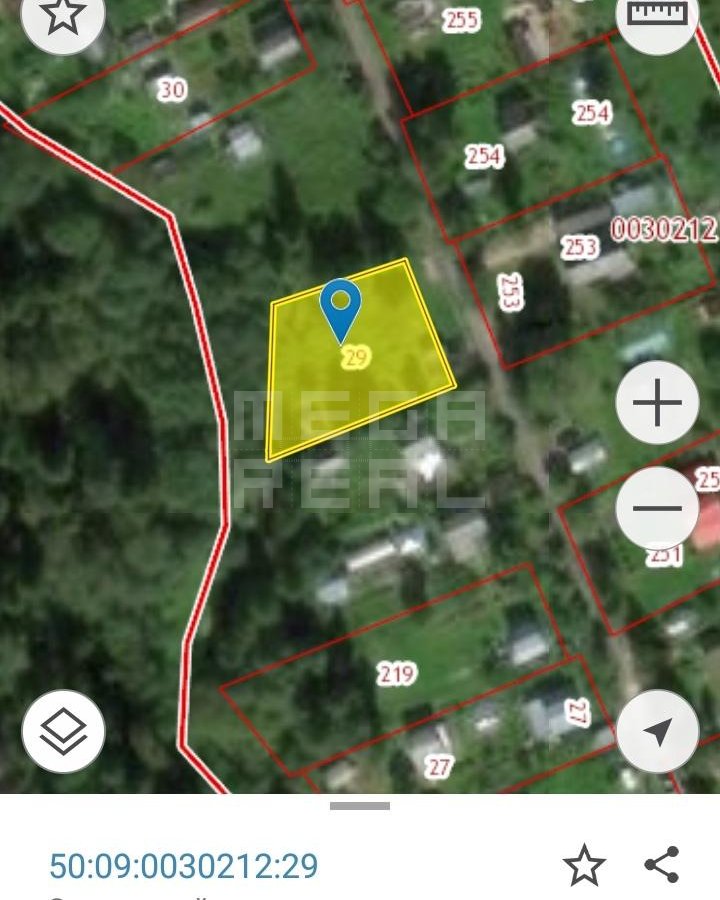
Task: Center map on my current location
Action: point(657,731)
